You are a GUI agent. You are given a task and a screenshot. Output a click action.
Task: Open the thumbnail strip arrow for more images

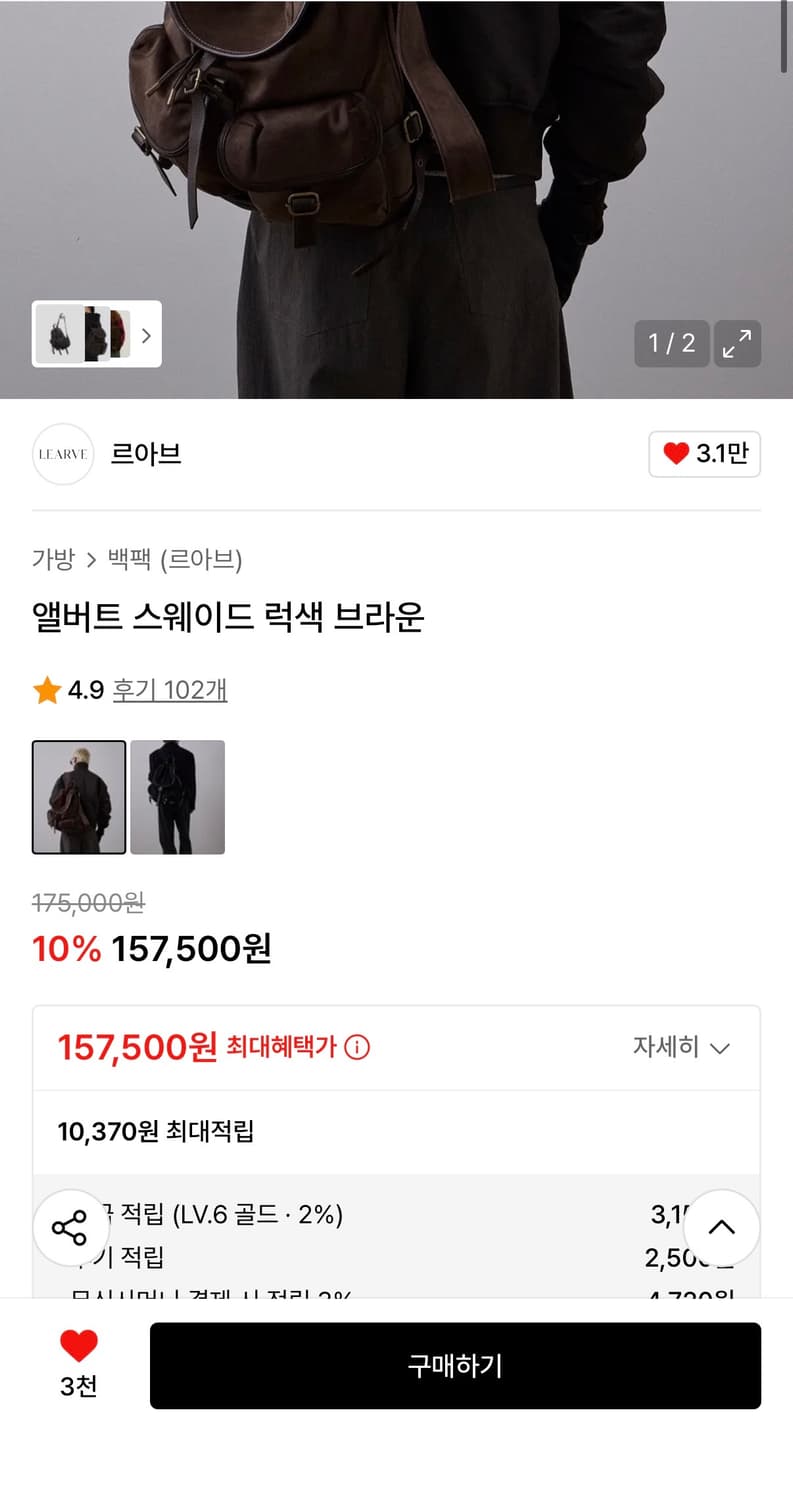coord(146,335)
